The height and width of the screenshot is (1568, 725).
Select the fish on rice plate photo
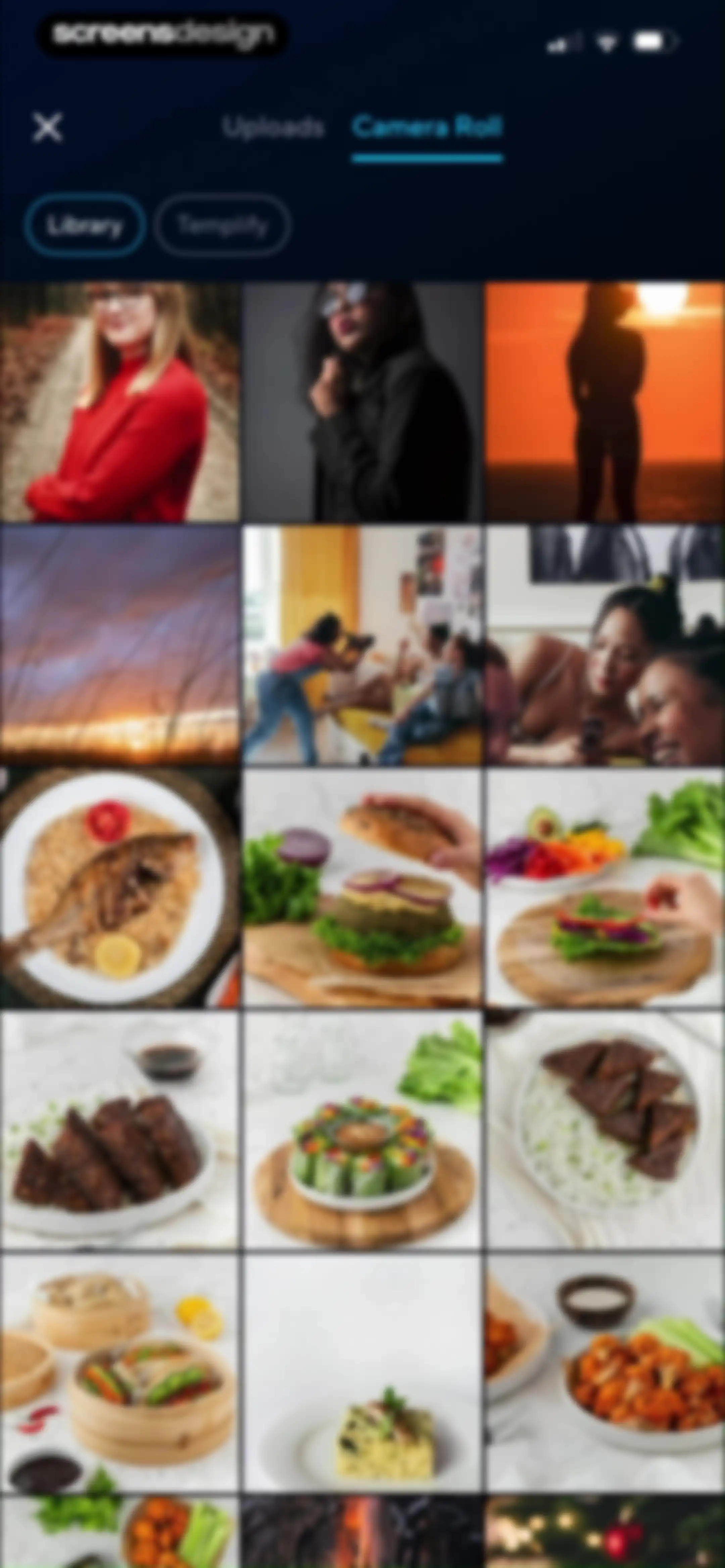(119, 887)
